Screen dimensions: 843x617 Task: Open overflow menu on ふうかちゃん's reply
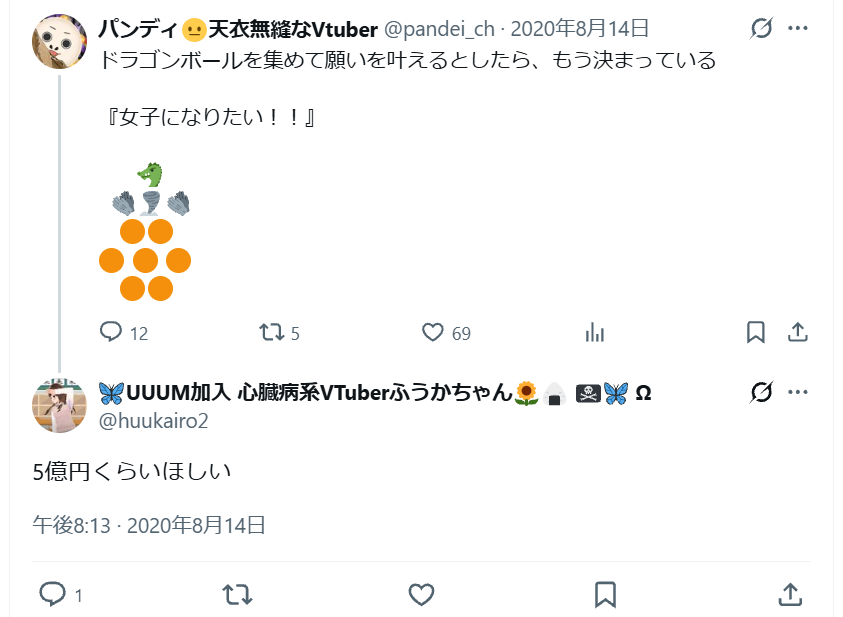coord(798,392)
